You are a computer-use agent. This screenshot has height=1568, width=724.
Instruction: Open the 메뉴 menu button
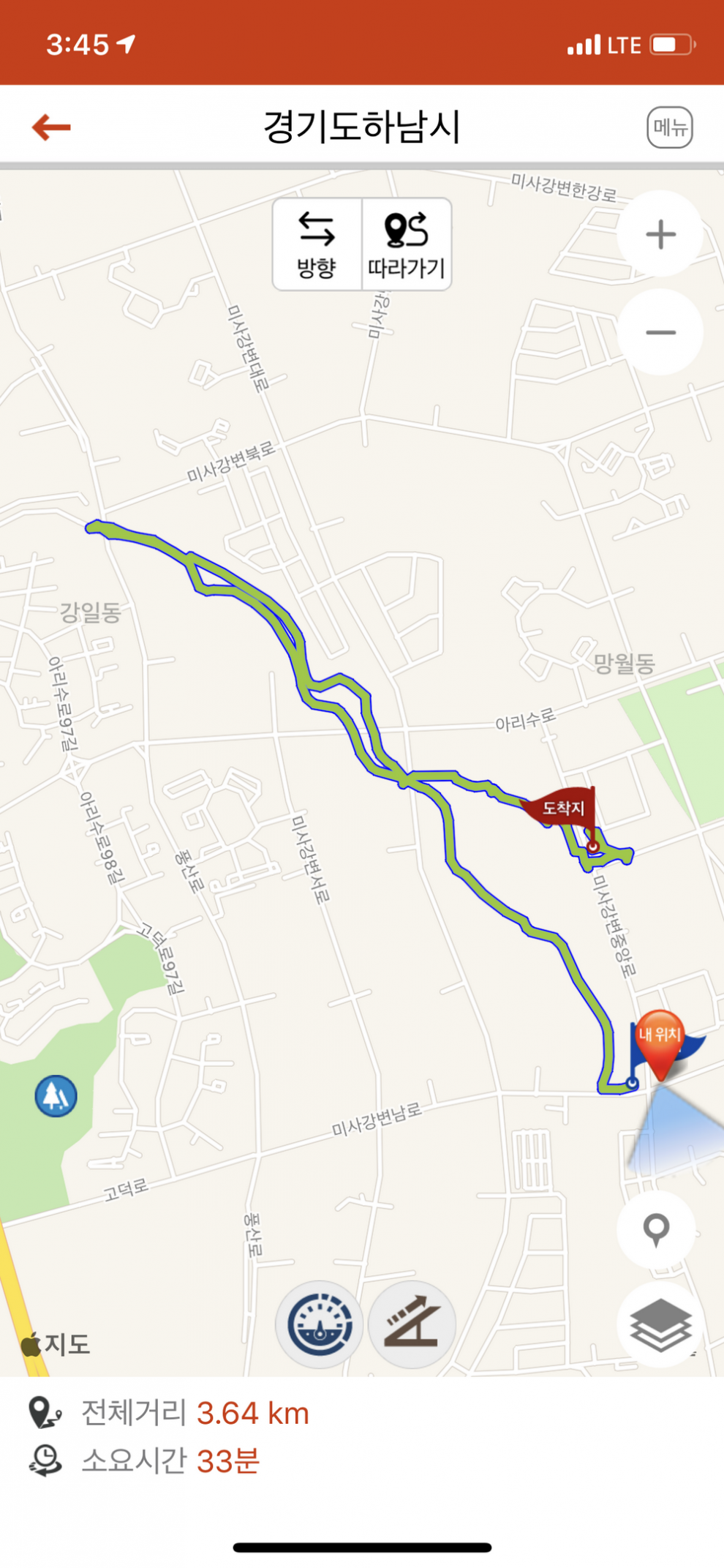[669, 127]
